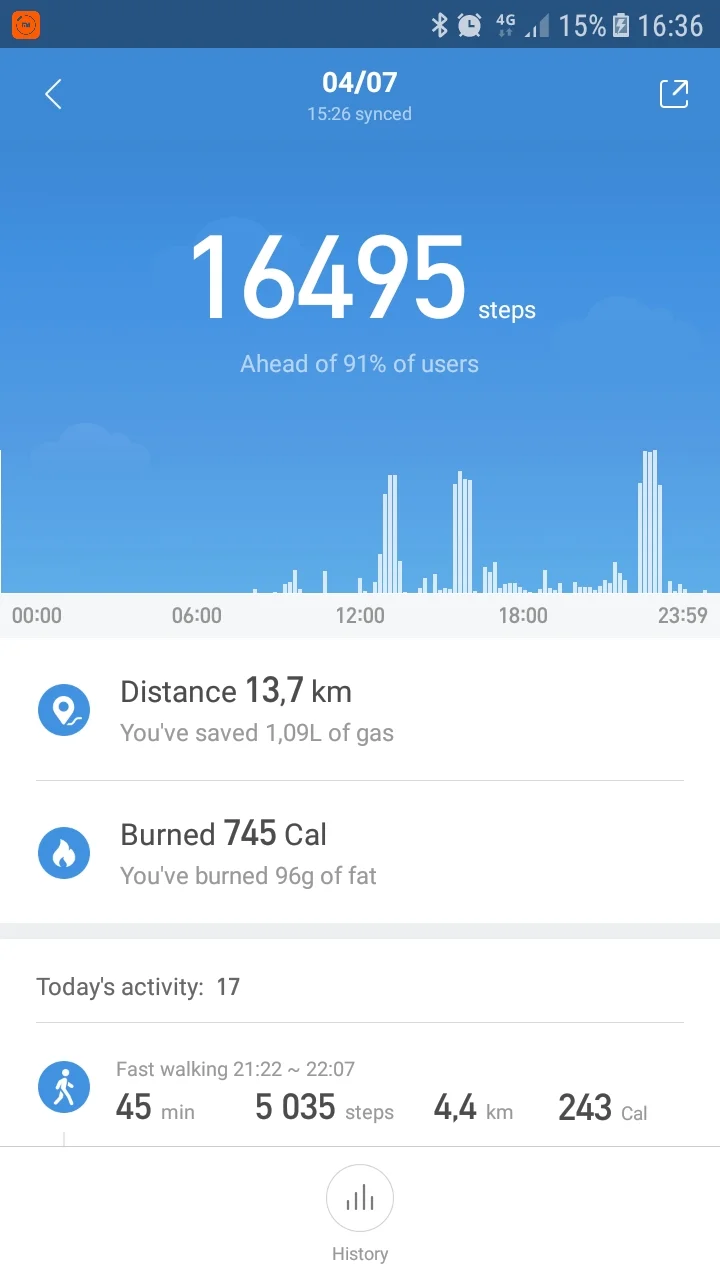Tap the Burned 745 Cal row
The height and width of the screenshot is (1280, 720).
point(224,834)
